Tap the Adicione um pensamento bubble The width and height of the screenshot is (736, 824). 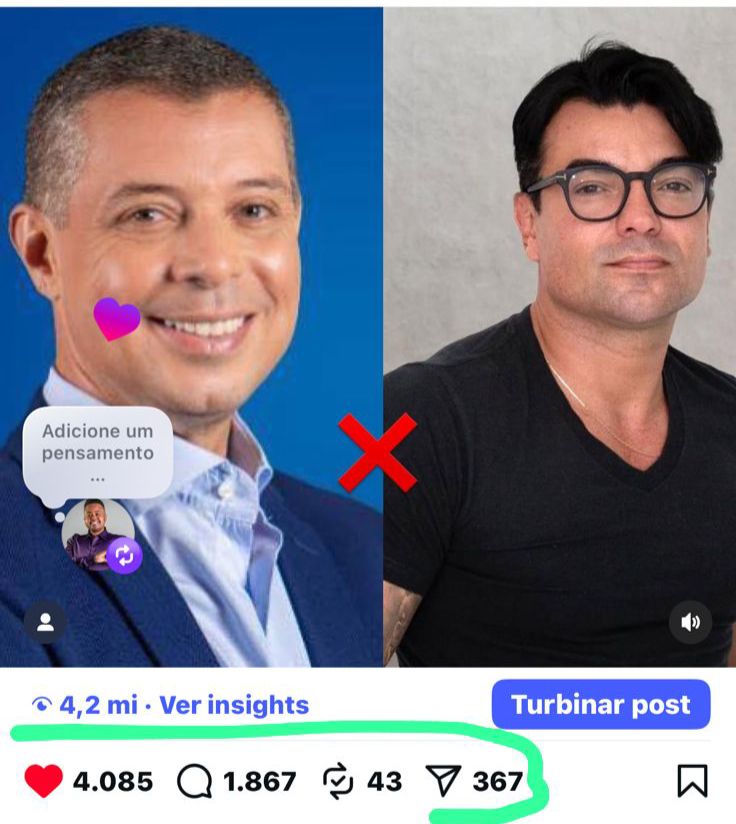98,453
